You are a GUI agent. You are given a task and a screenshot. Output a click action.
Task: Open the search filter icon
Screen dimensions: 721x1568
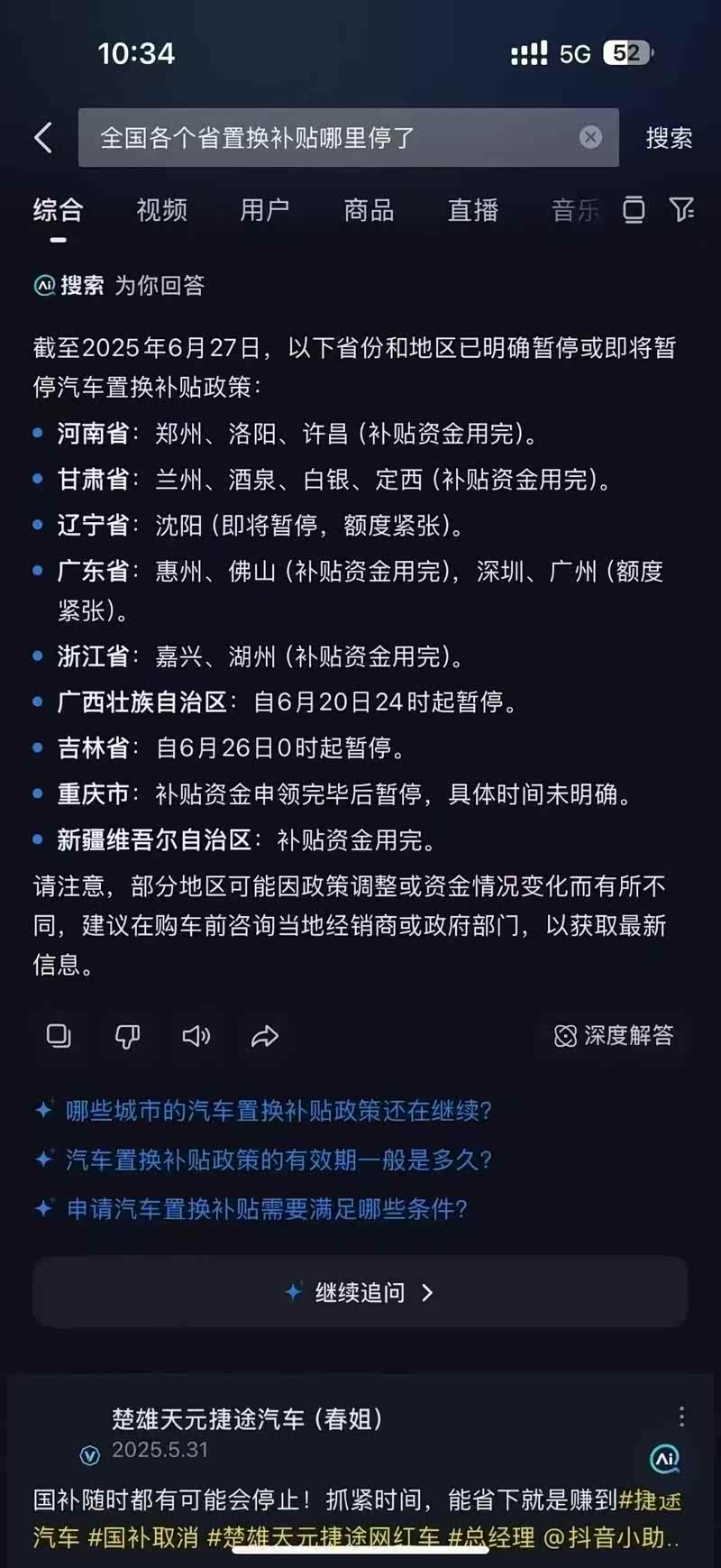[x=682, y=209]
